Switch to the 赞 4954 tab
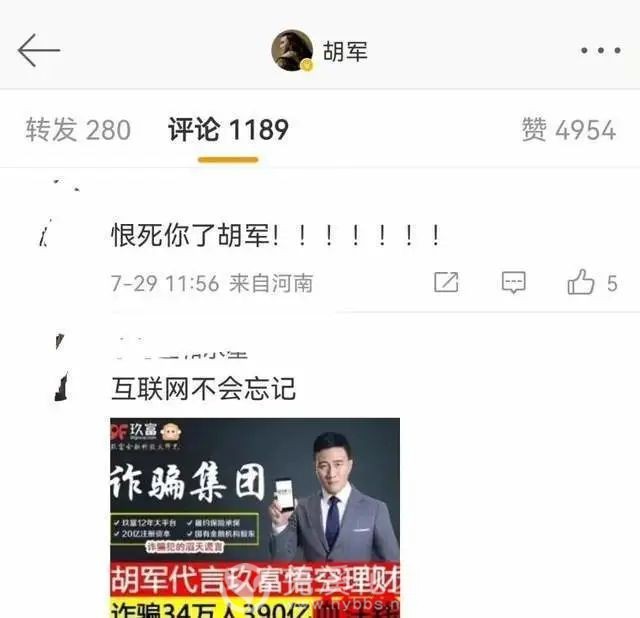640x618 pixels. [x=568, y=129]
